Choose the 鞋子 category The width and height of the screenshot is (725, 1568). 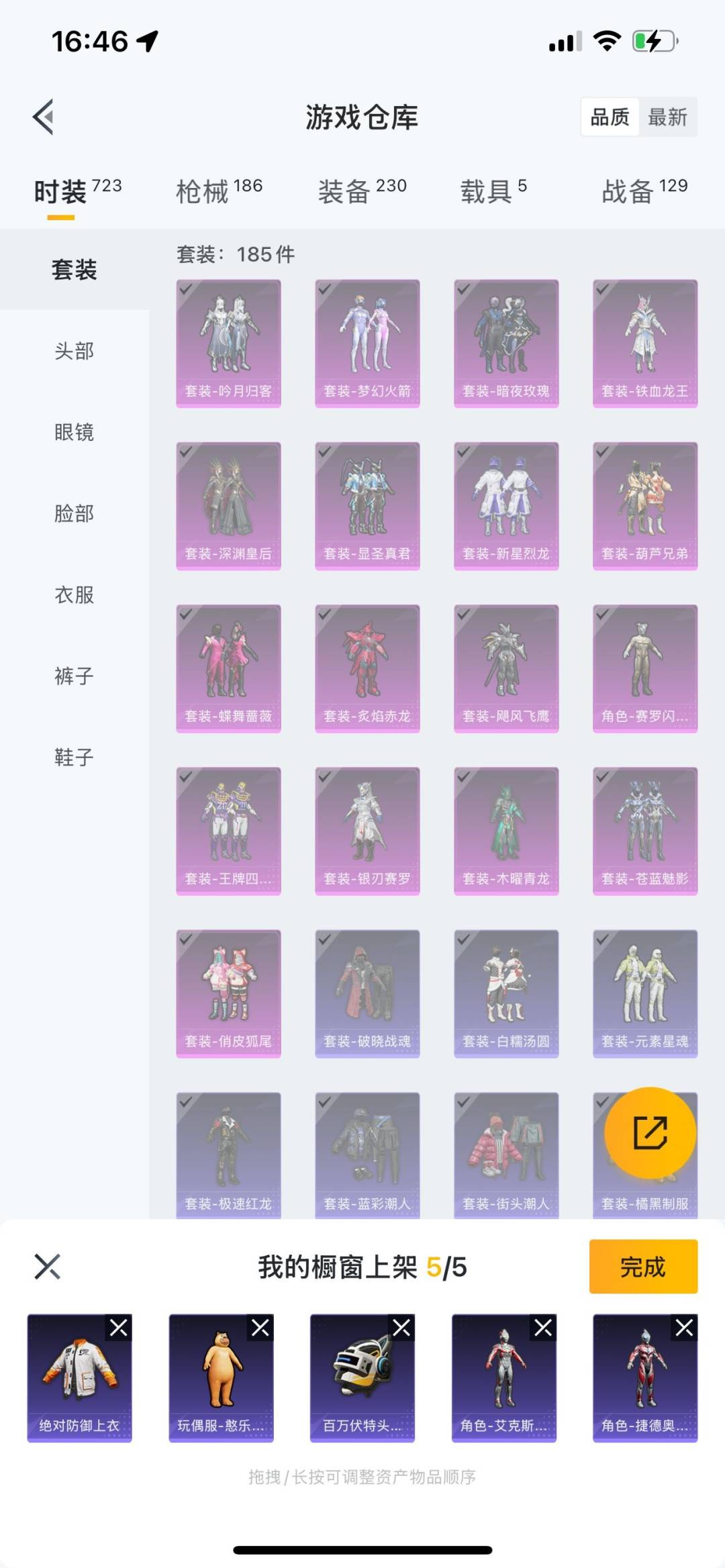pos(74,757)
